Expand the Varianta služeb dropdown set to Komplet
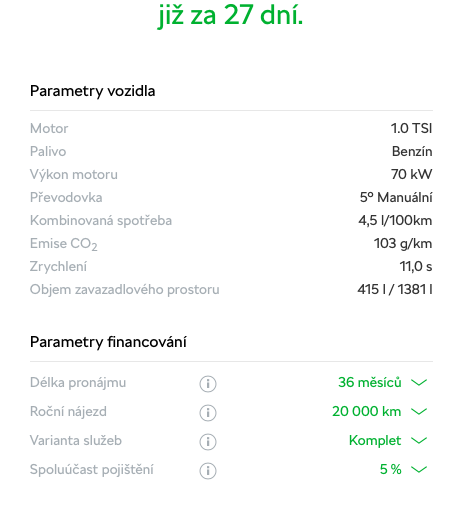The image size is (470, 509). 388,440
